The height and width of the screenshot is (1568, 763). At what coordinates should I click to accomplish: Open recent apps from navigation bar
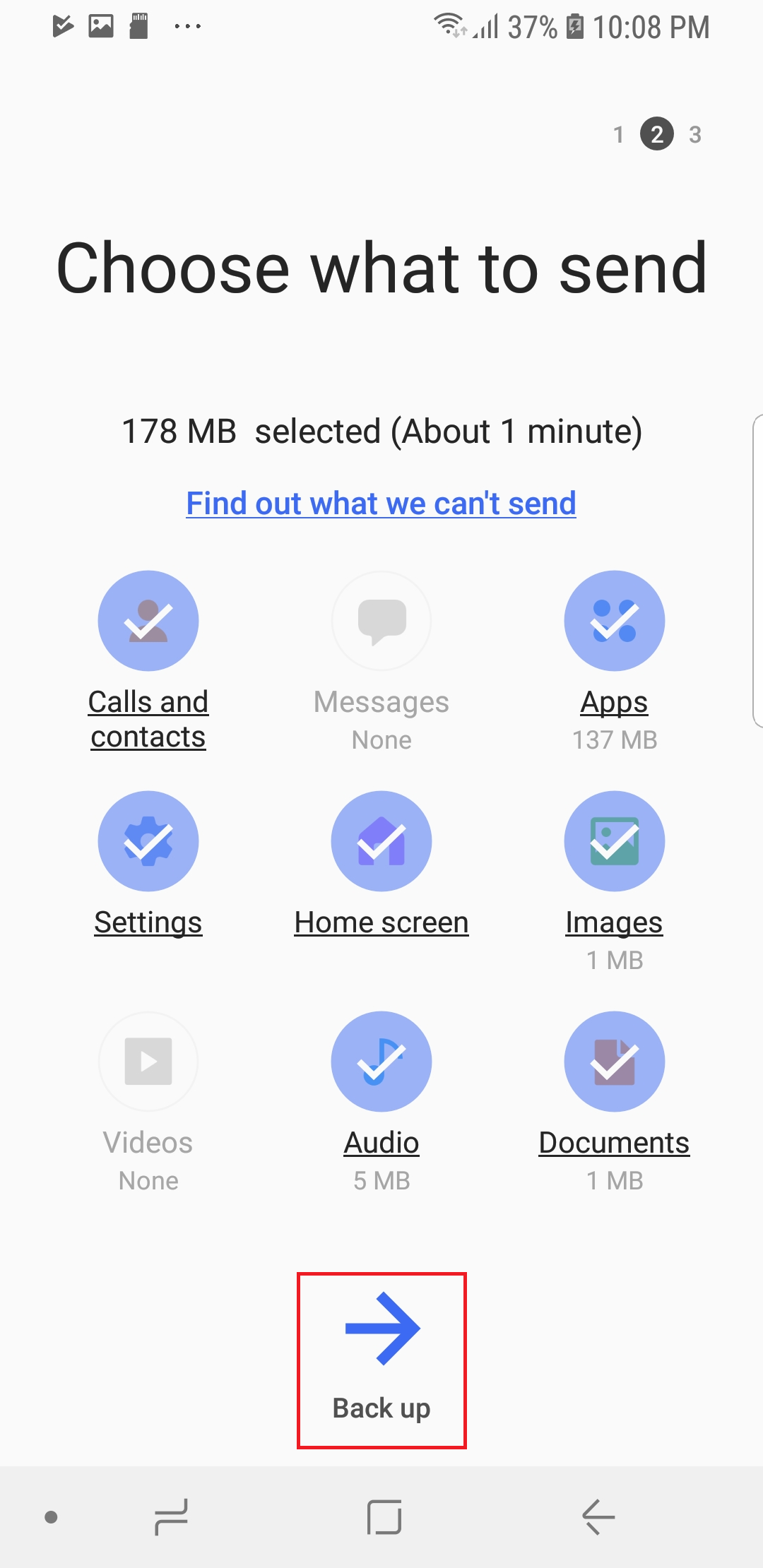(171, 1516)
